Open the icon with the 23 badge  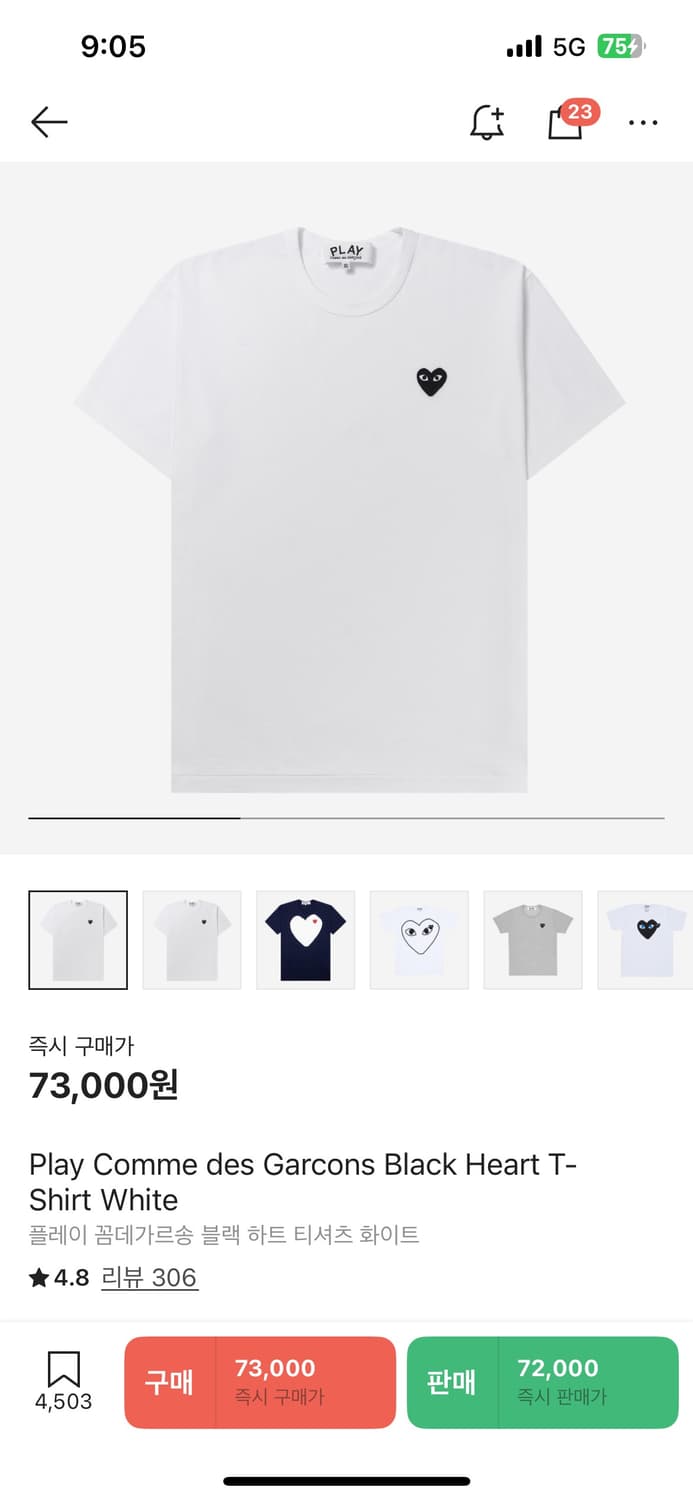(x=566, y=123)
